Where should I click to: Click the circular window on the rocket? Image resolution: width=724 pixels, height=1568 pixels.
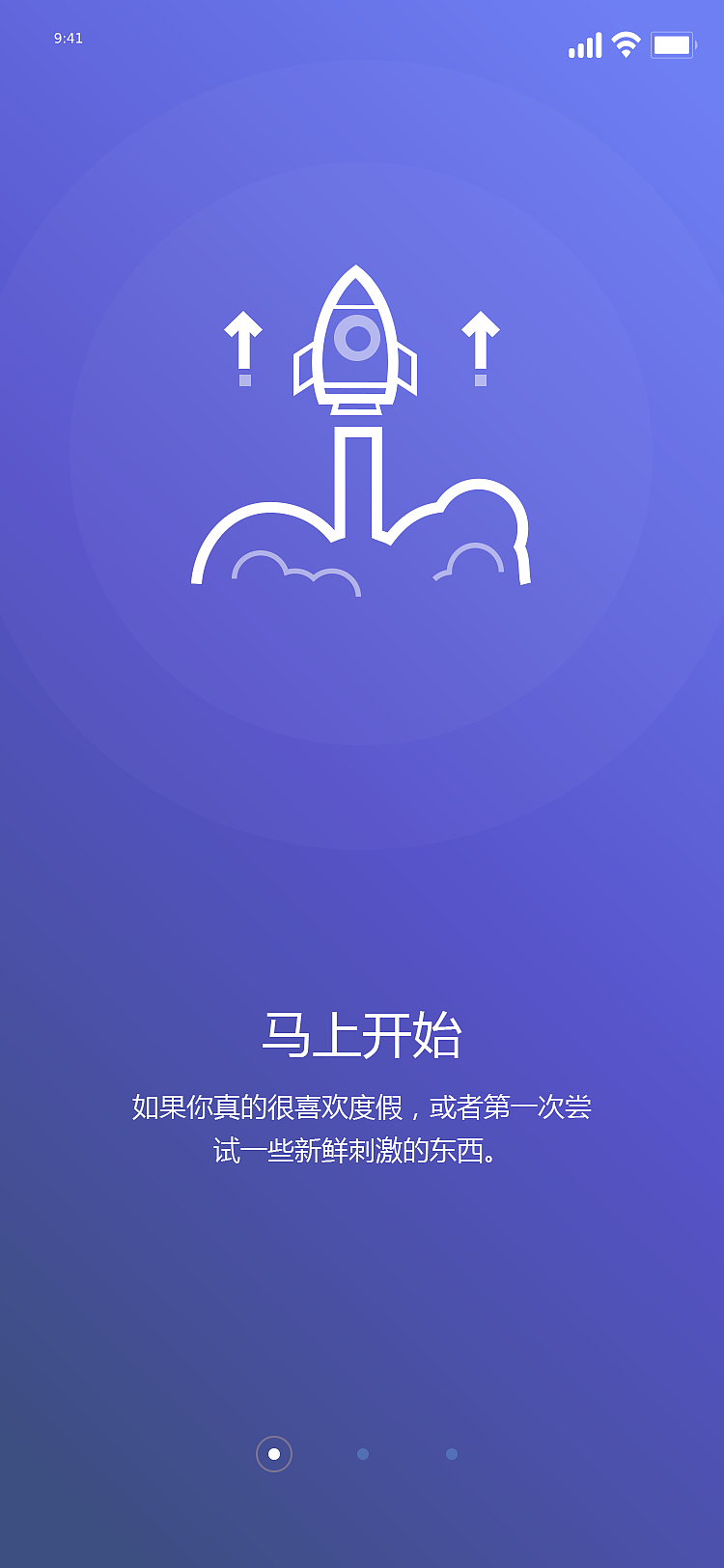coord(357,340)
